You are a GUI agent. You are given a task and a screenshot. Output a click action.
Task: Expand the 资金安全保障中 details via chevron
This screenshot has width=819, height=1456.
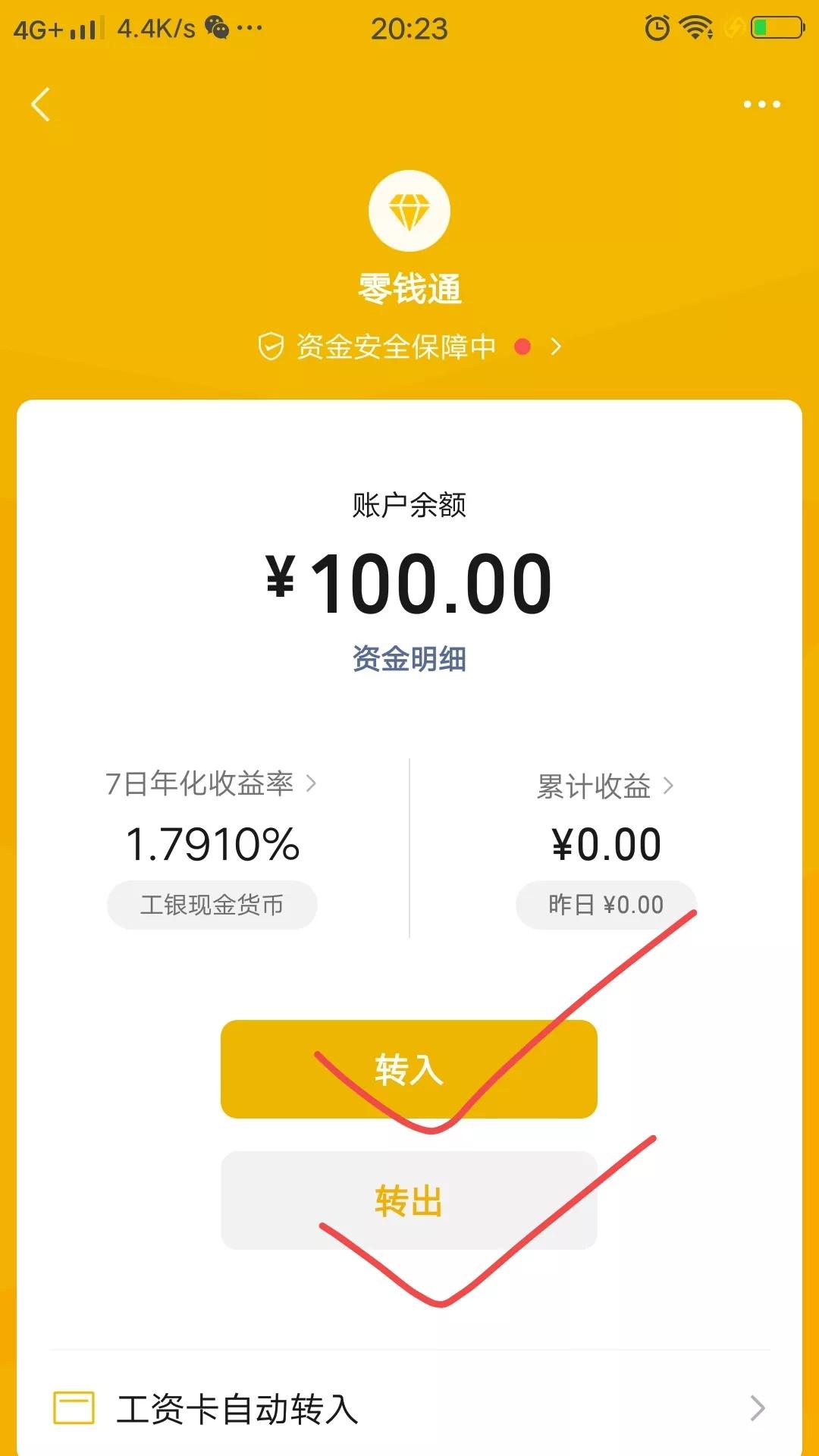[556, 346]
